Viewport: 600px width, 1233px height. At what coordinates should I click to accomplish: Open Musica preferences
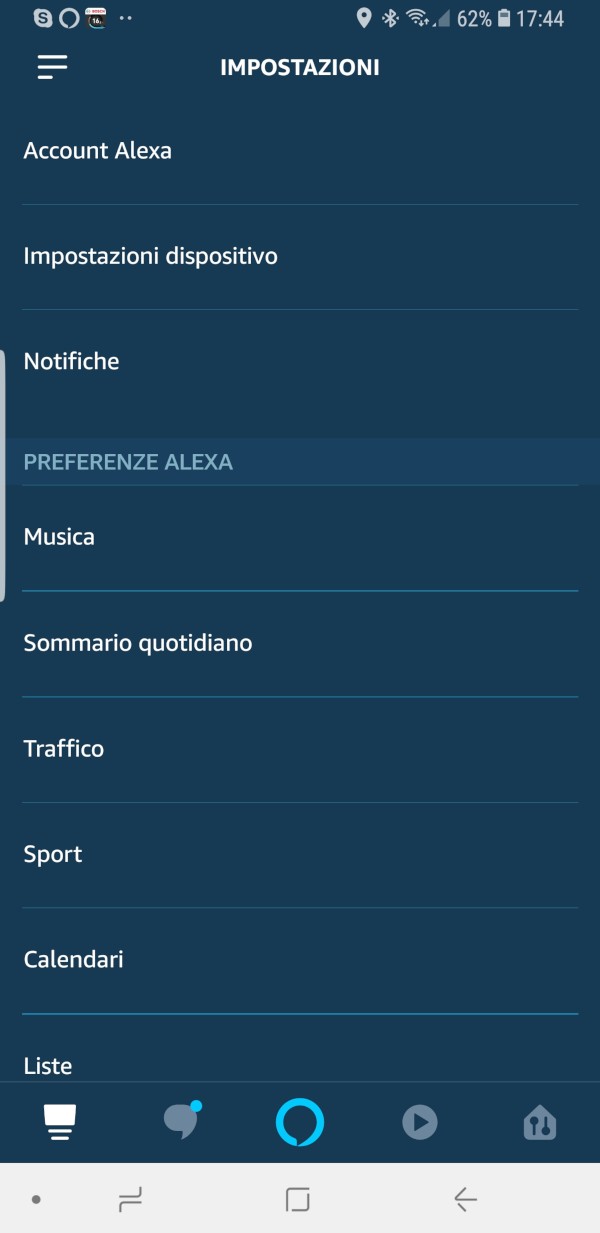click(300, 537)
